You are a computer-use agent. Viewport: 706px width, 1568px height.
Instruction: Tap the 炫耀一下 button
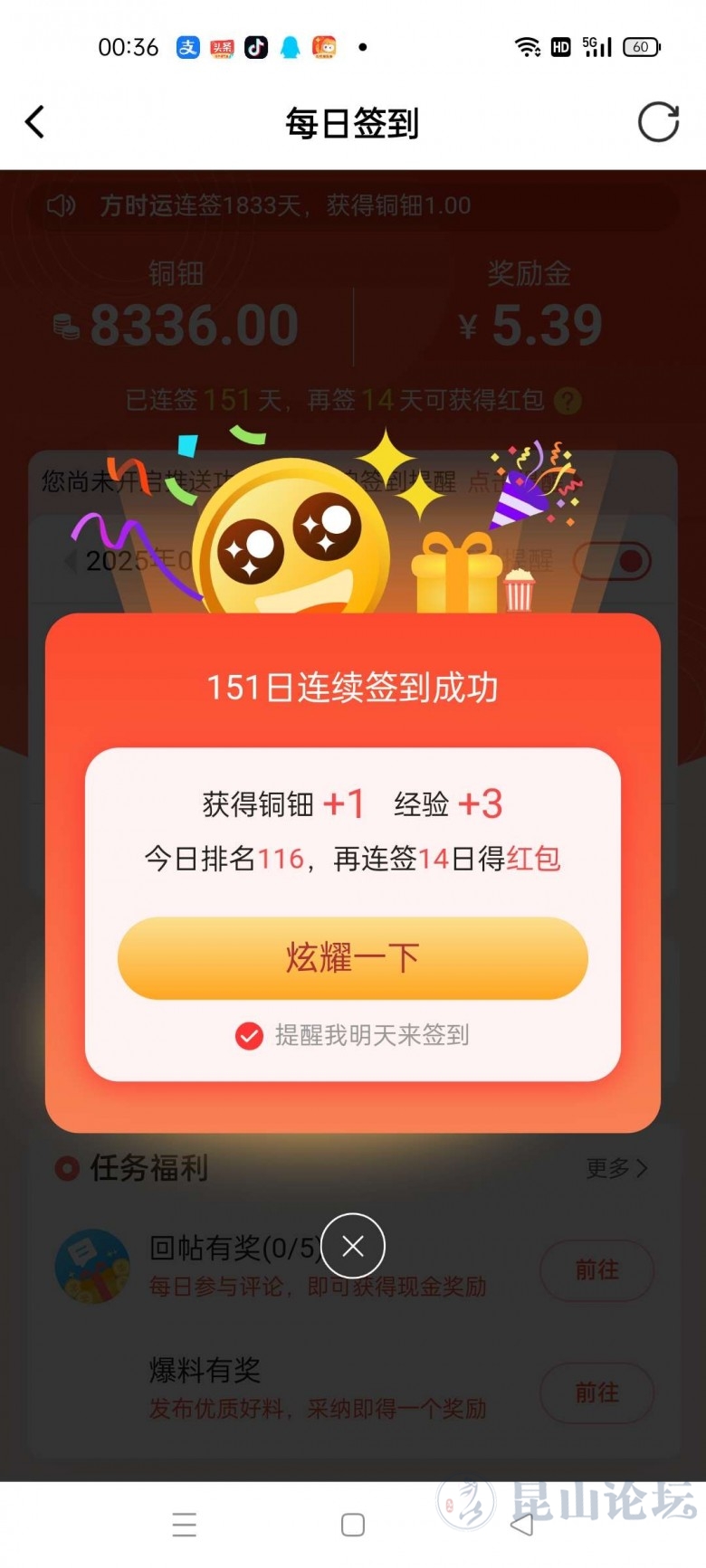[352, 957]
